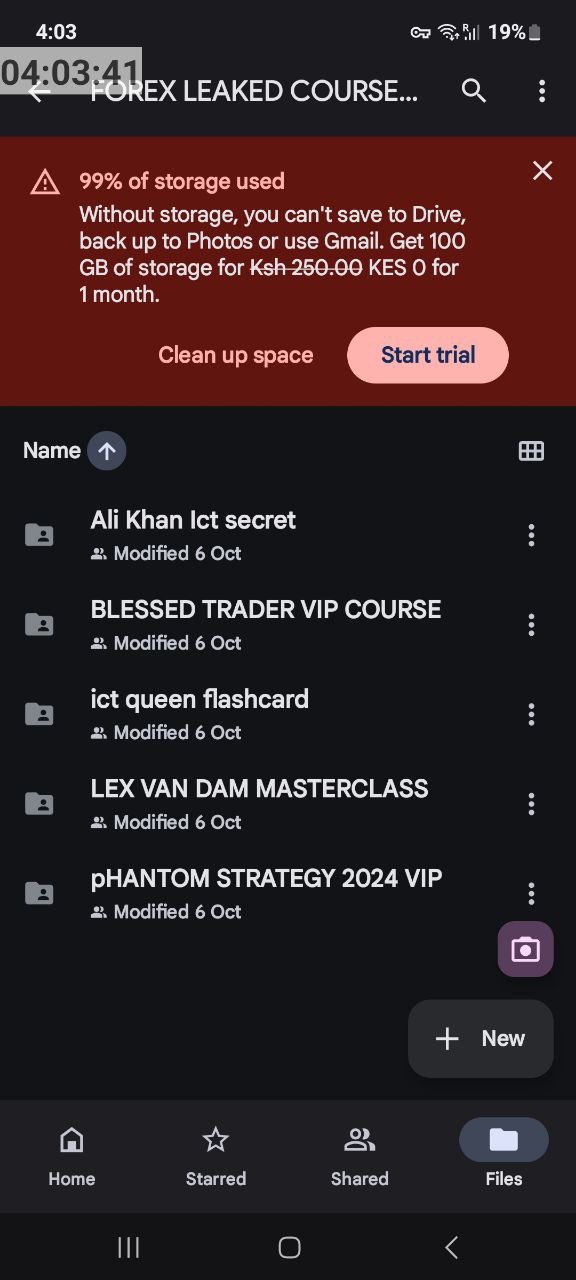Switch to grid view layout
Image resolution: width=576 pixels, height=1280 pixels.
click(531, 451)
